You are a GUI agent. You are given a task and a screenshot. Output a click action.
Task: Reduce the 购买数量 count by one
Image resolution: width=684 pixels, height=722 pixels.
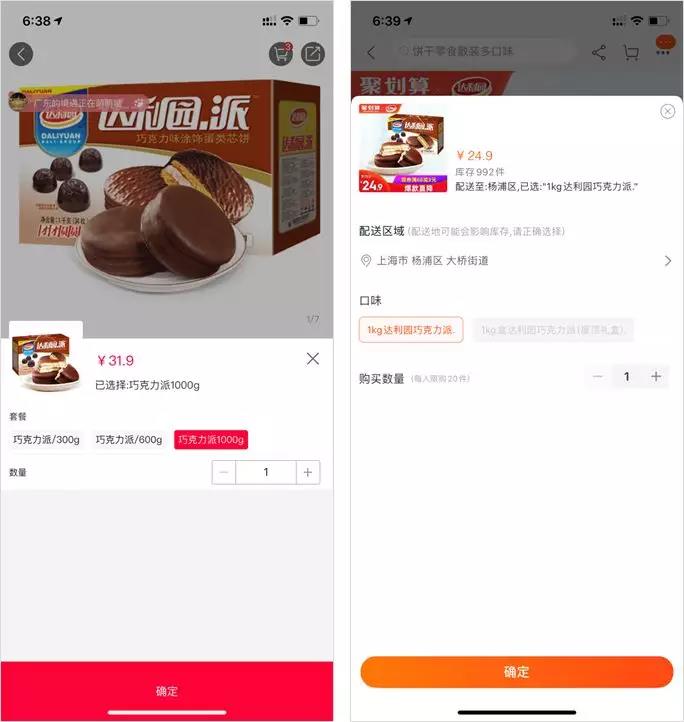598,376
